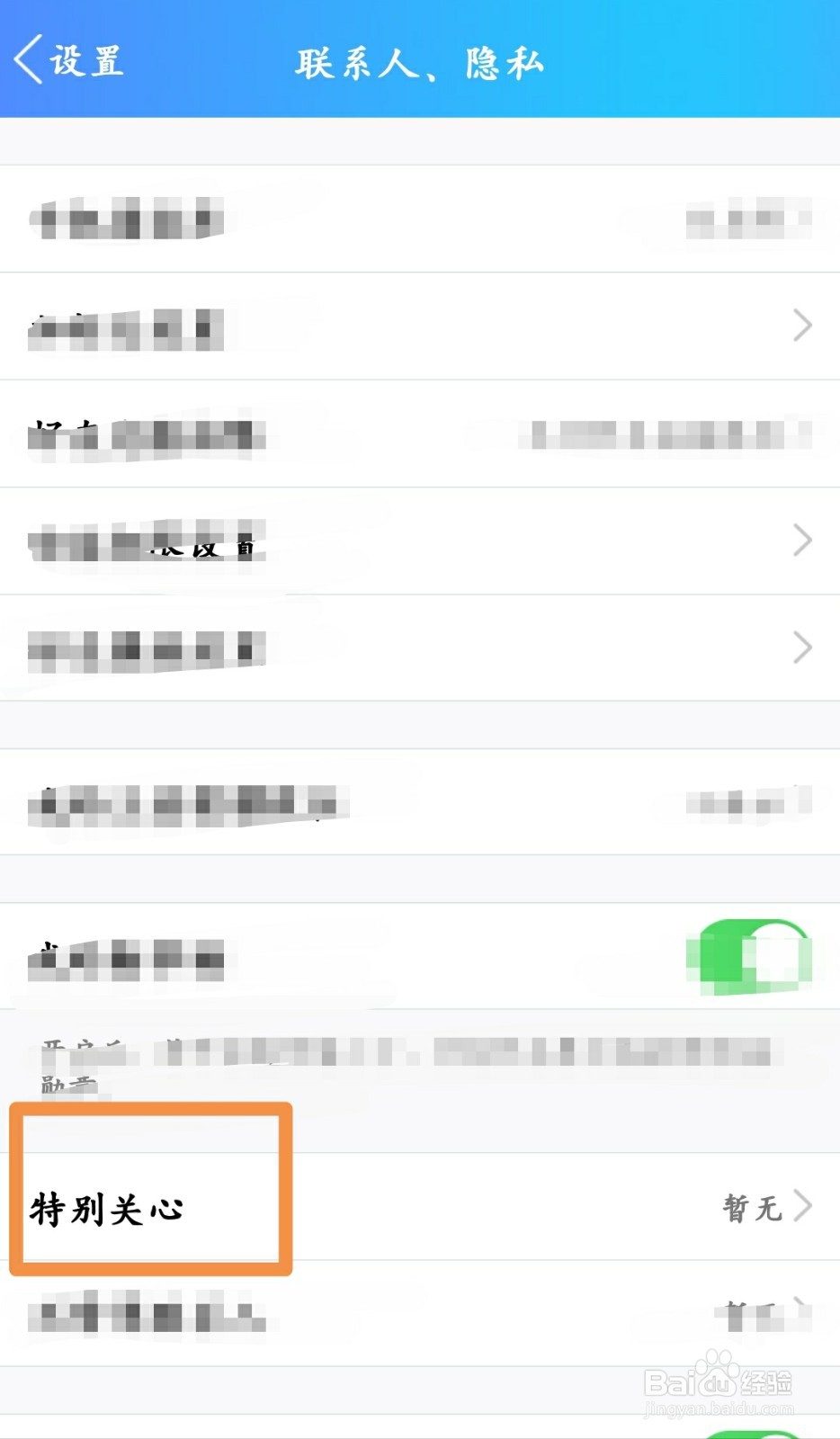
Task: Expand the third contacts row chevron
Action: pos(803,435)
